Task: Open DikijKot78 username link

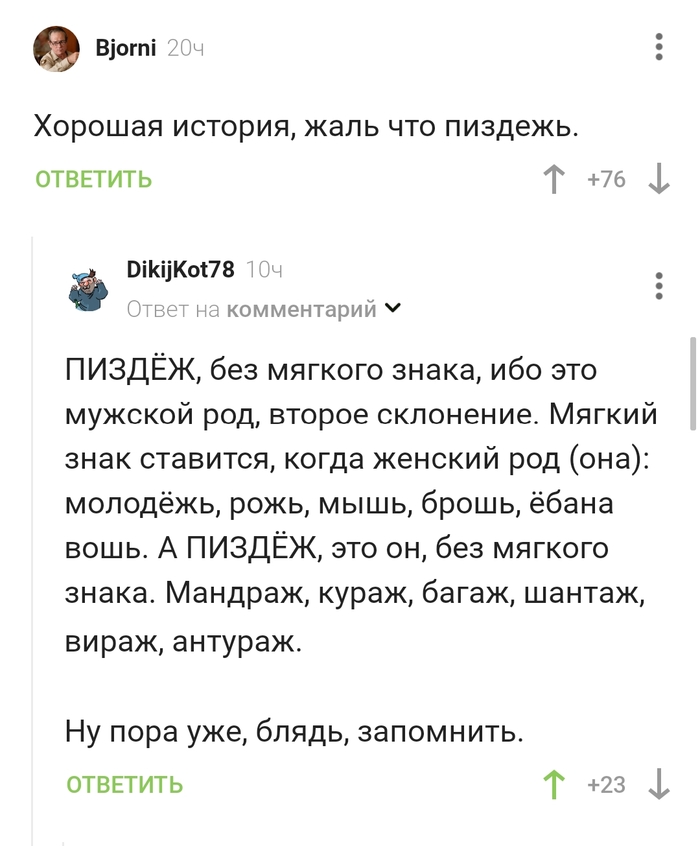Action: click(x=181, y=270)
